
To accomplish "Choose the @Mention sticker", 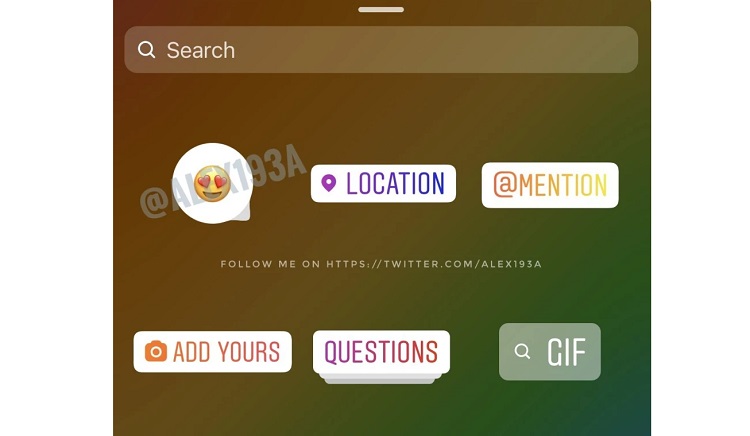I will tap(550, 185).
